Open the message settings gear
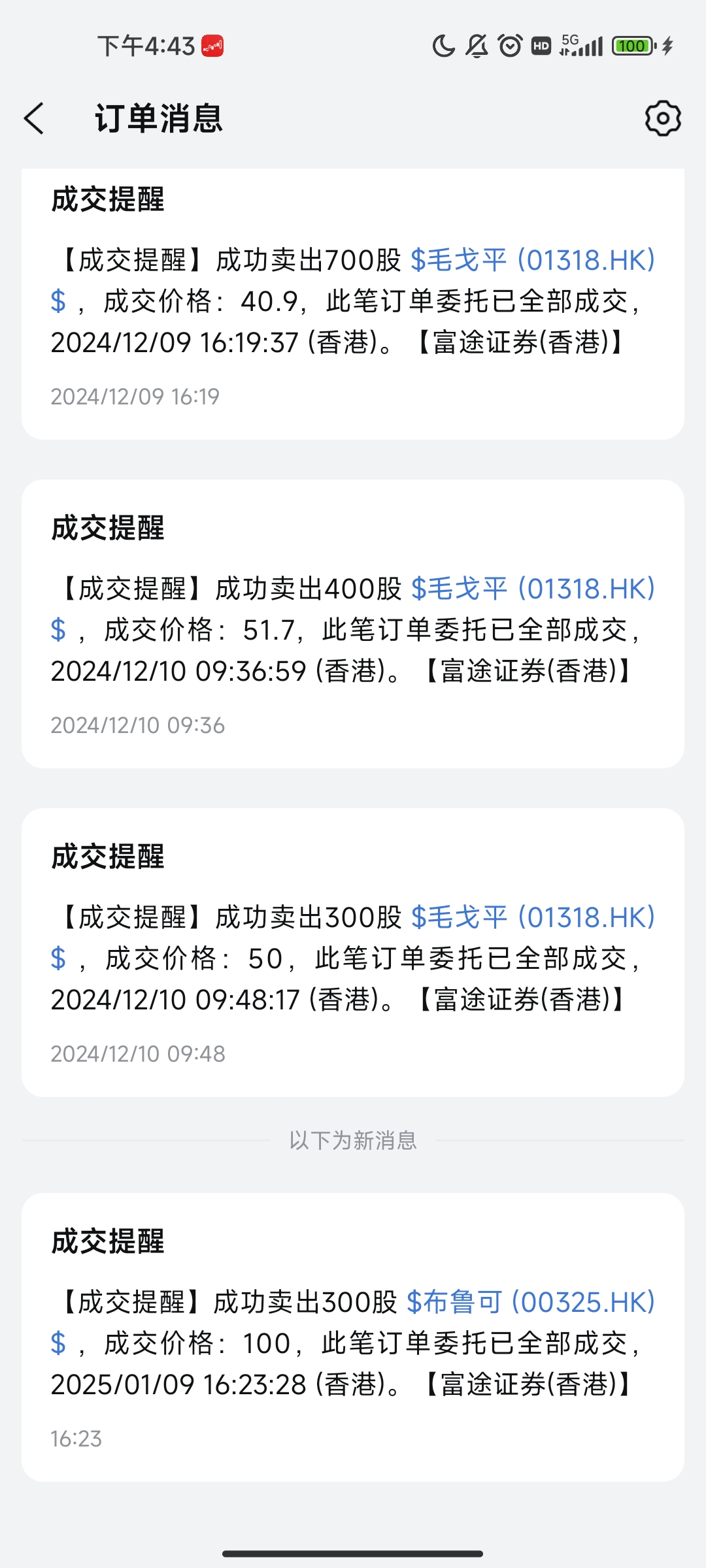706x1568 pixels. click(663, 119)
